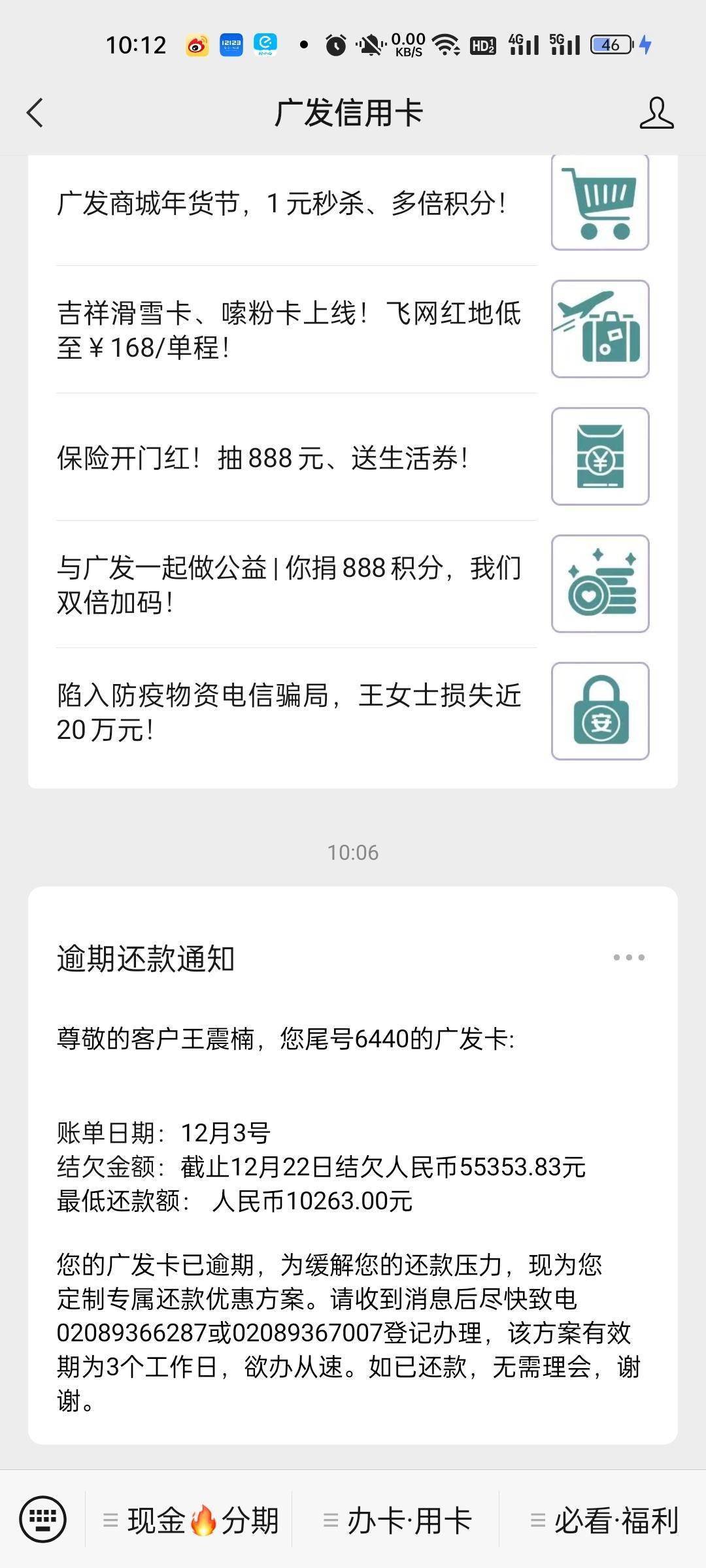This screenshot has width=706, height=1568.
Task: Open the 吉祥滑雪卡、嗦粉卡上线 article
Action: [353, 329]
